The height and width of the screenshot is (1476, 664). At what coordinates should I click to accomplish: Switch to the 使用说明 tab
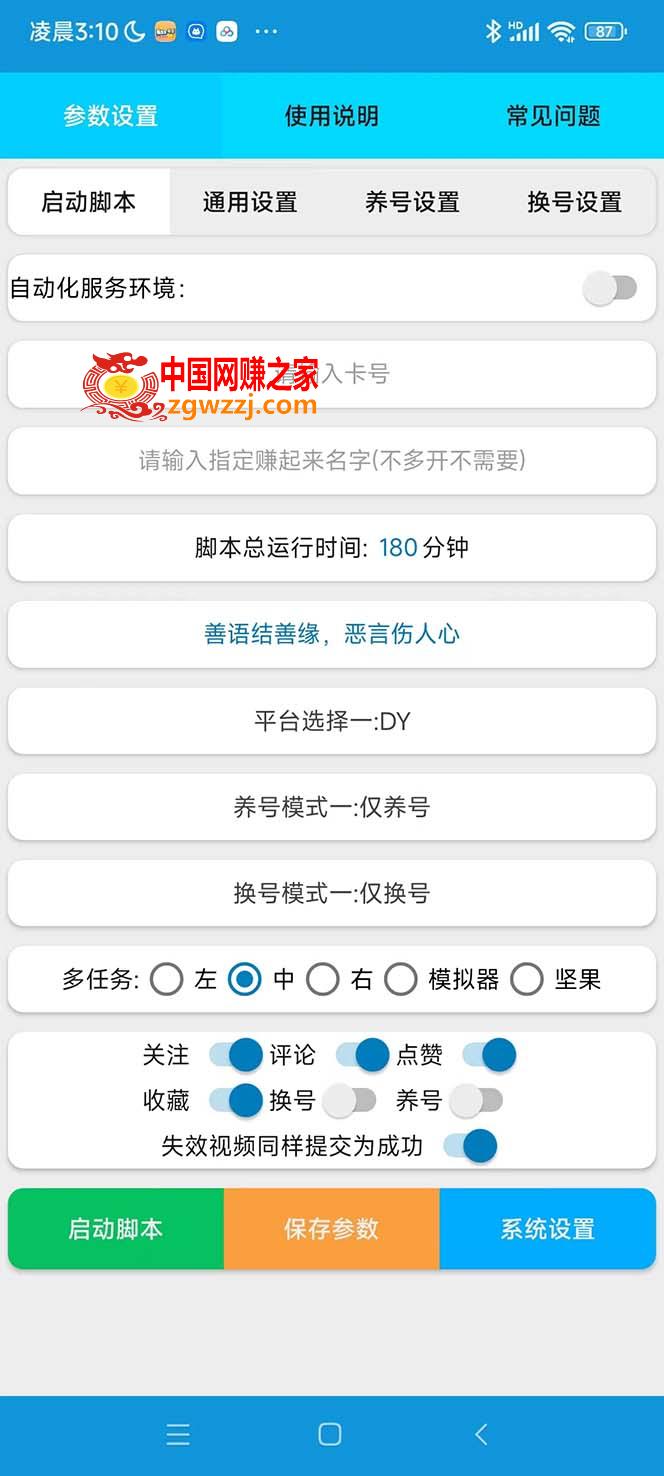(332, 116)
